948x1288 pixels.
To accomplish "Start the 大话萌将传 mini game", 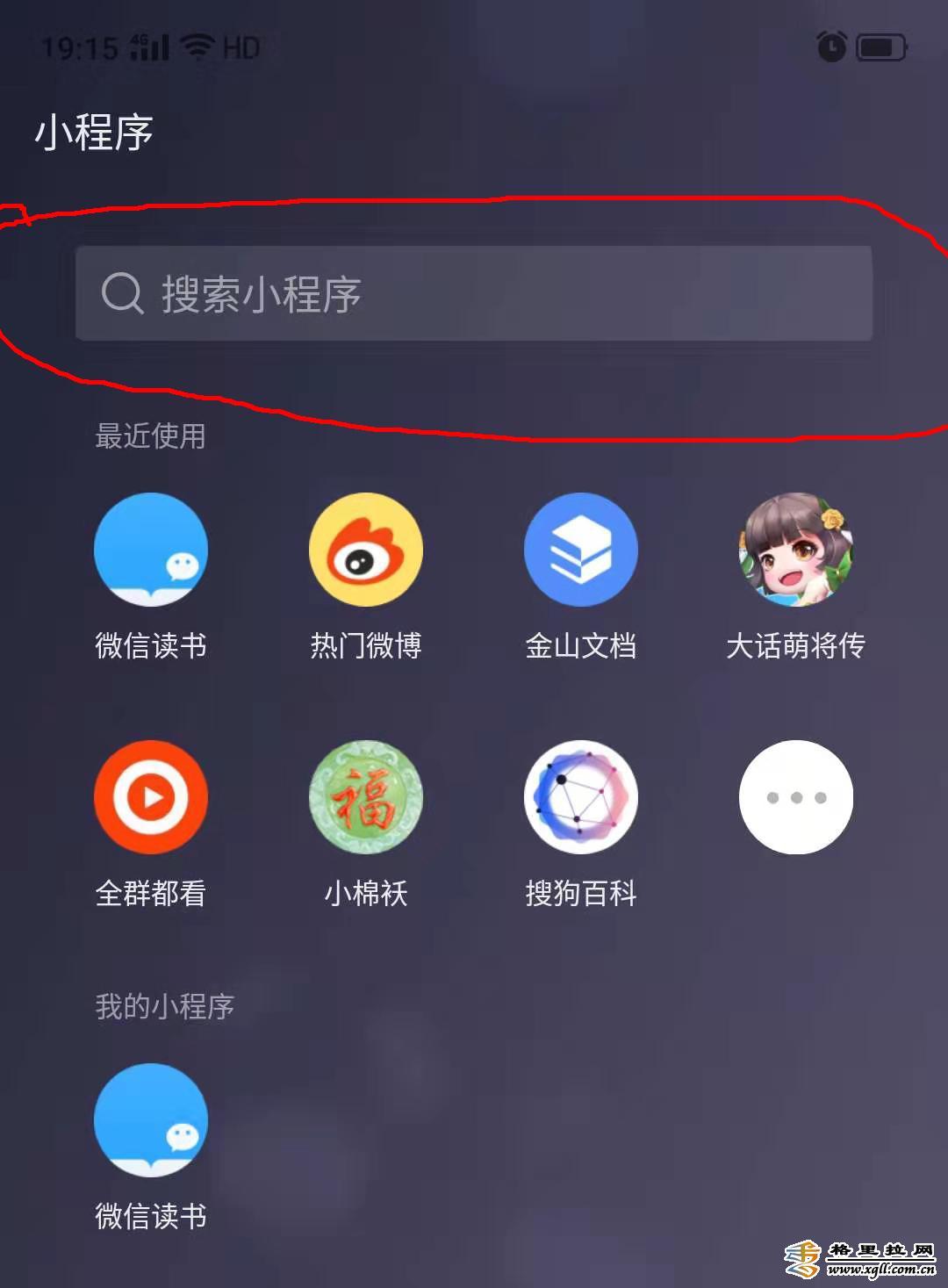I will (796, 550).
